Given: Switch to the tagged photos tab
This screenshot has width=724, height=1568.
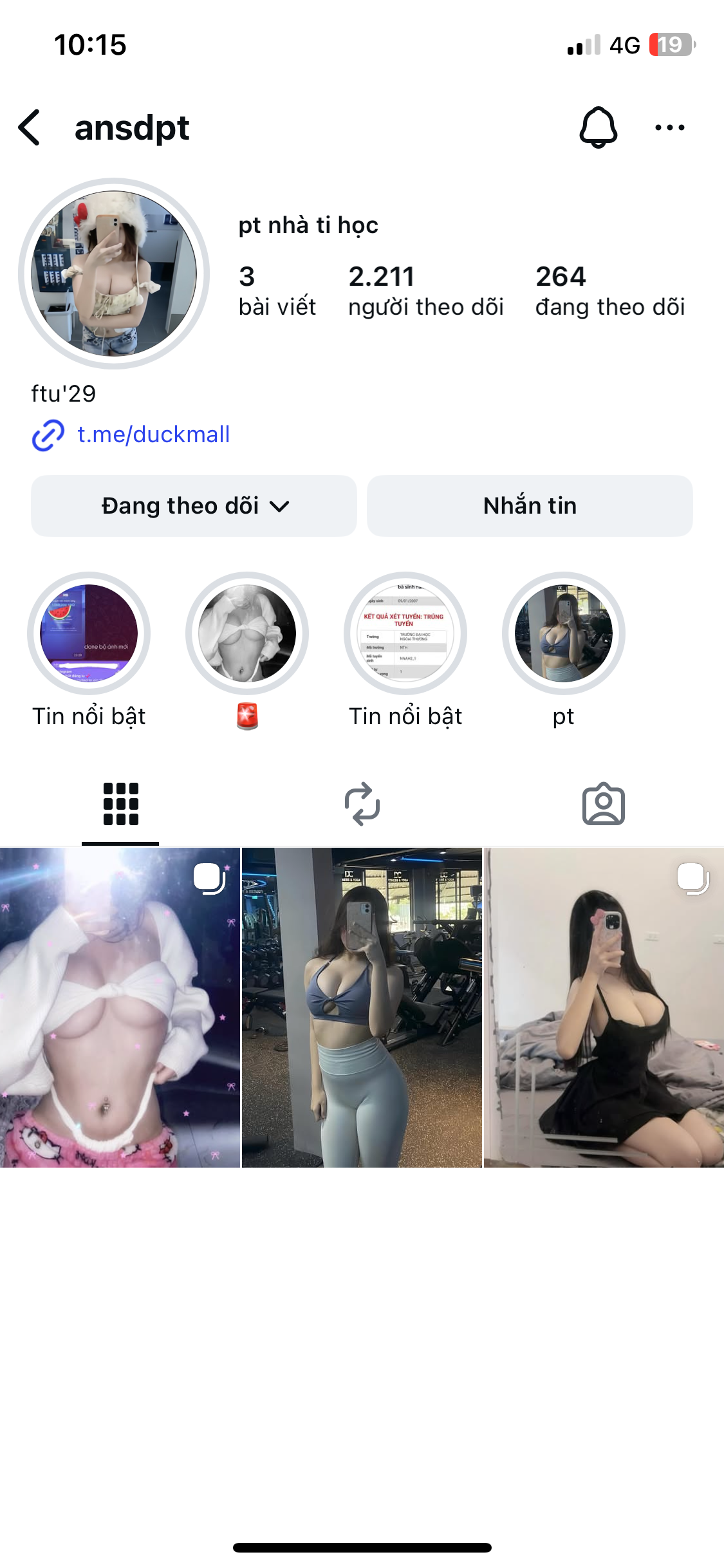Looking at the screenshot, I should tap(604, 804).
